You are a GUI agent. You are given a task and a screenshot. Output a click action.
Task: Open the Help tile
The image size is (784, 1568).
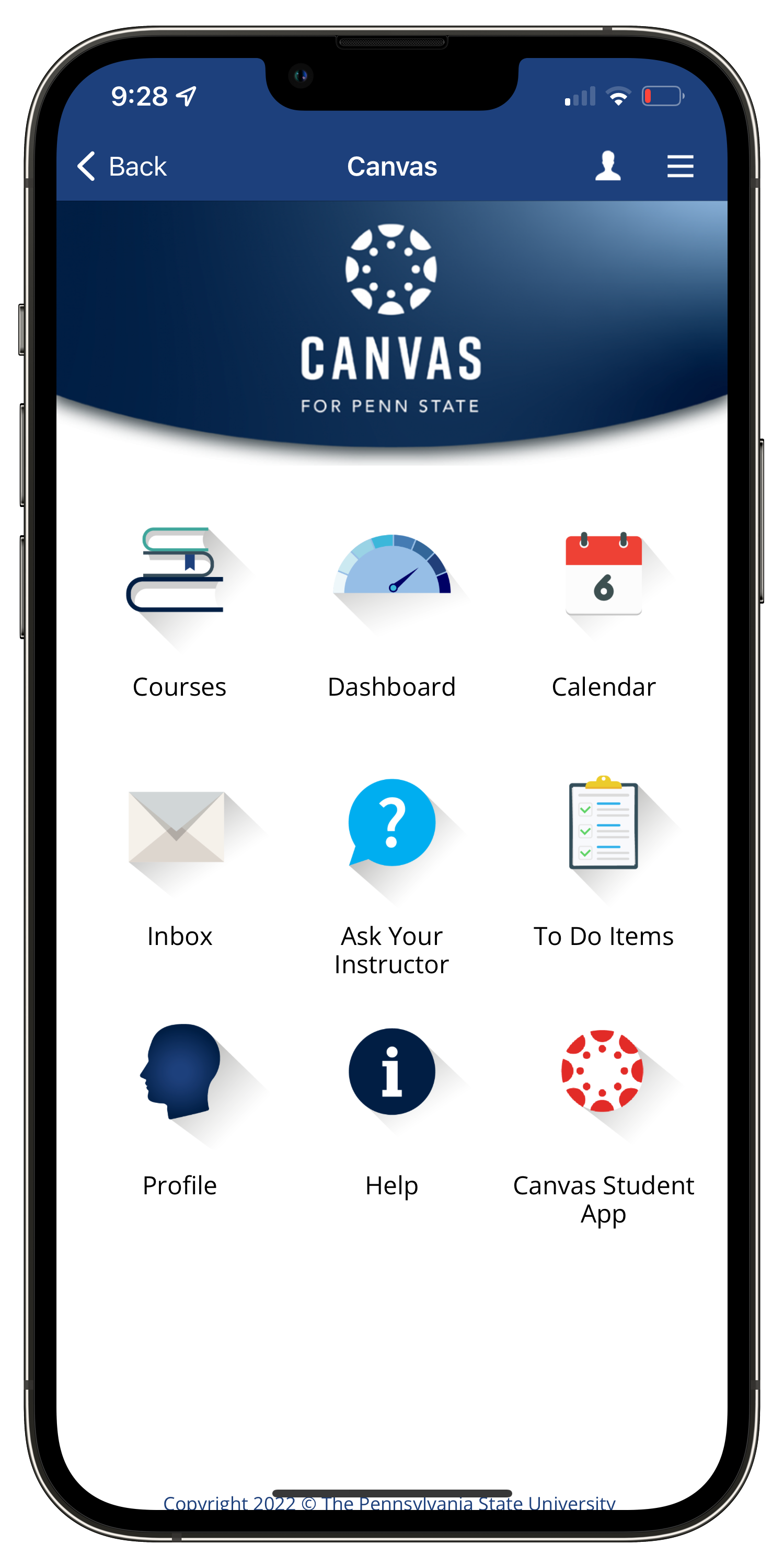391,1111
